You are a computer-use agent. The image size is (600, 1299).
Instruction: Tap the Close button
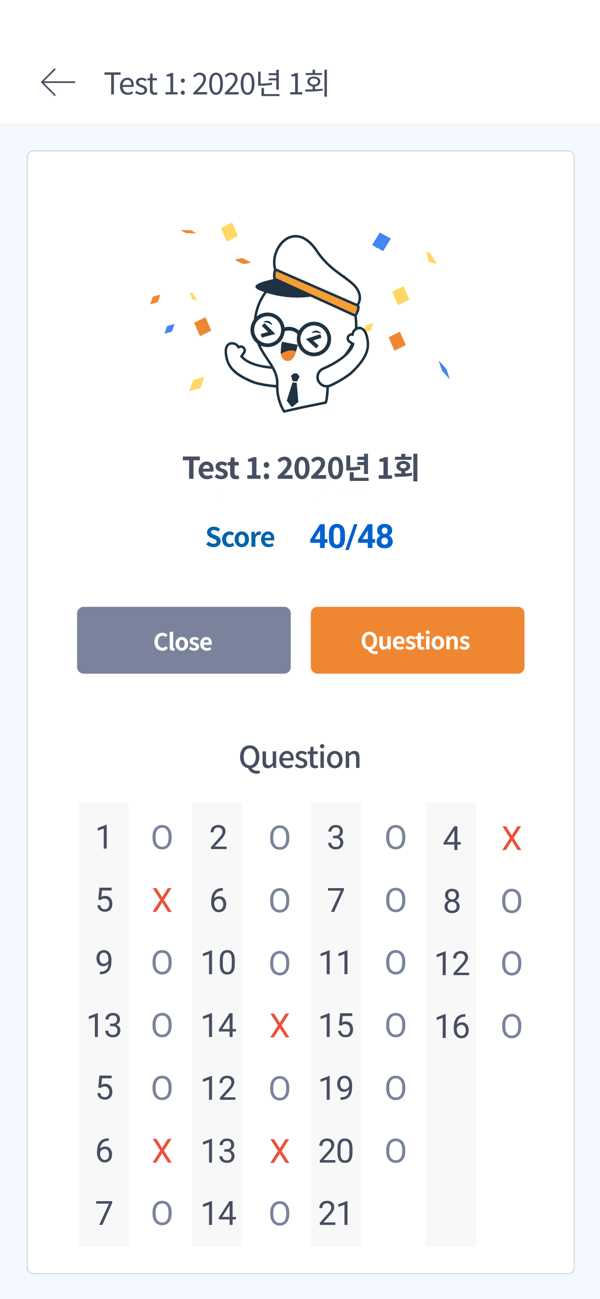tap(184, 640)
